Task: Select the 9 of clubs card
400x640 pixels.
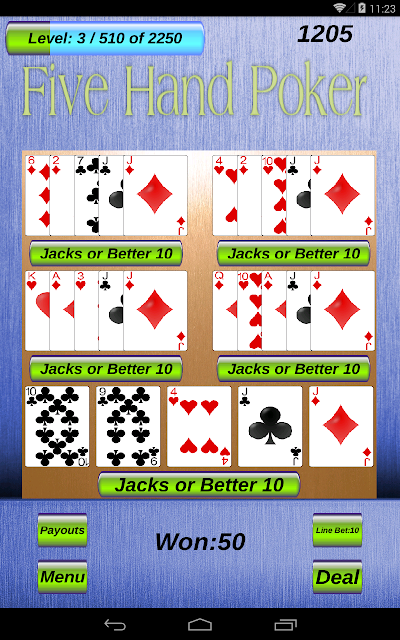Action: tap(128, 426)
